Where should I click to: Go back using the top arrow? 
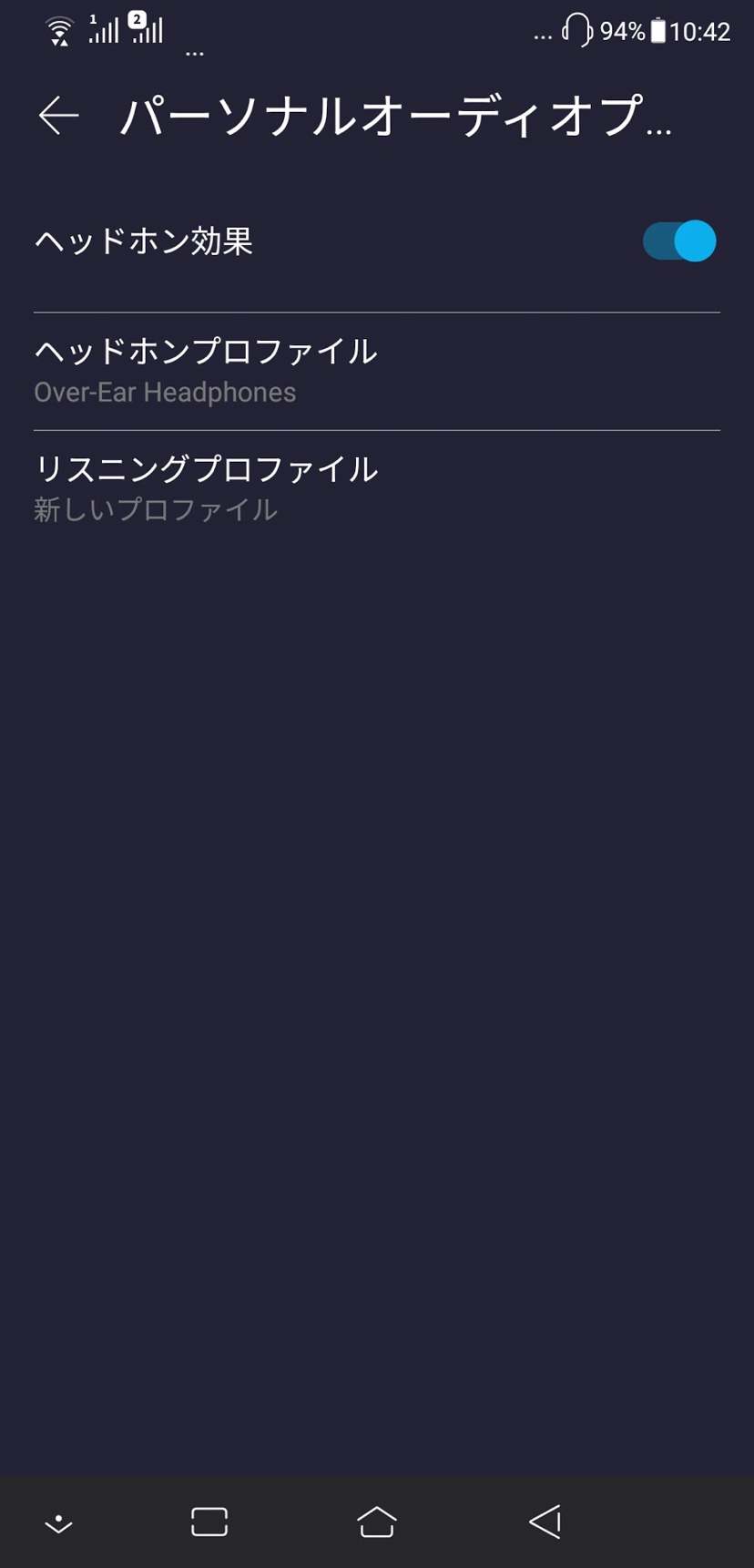59,116
